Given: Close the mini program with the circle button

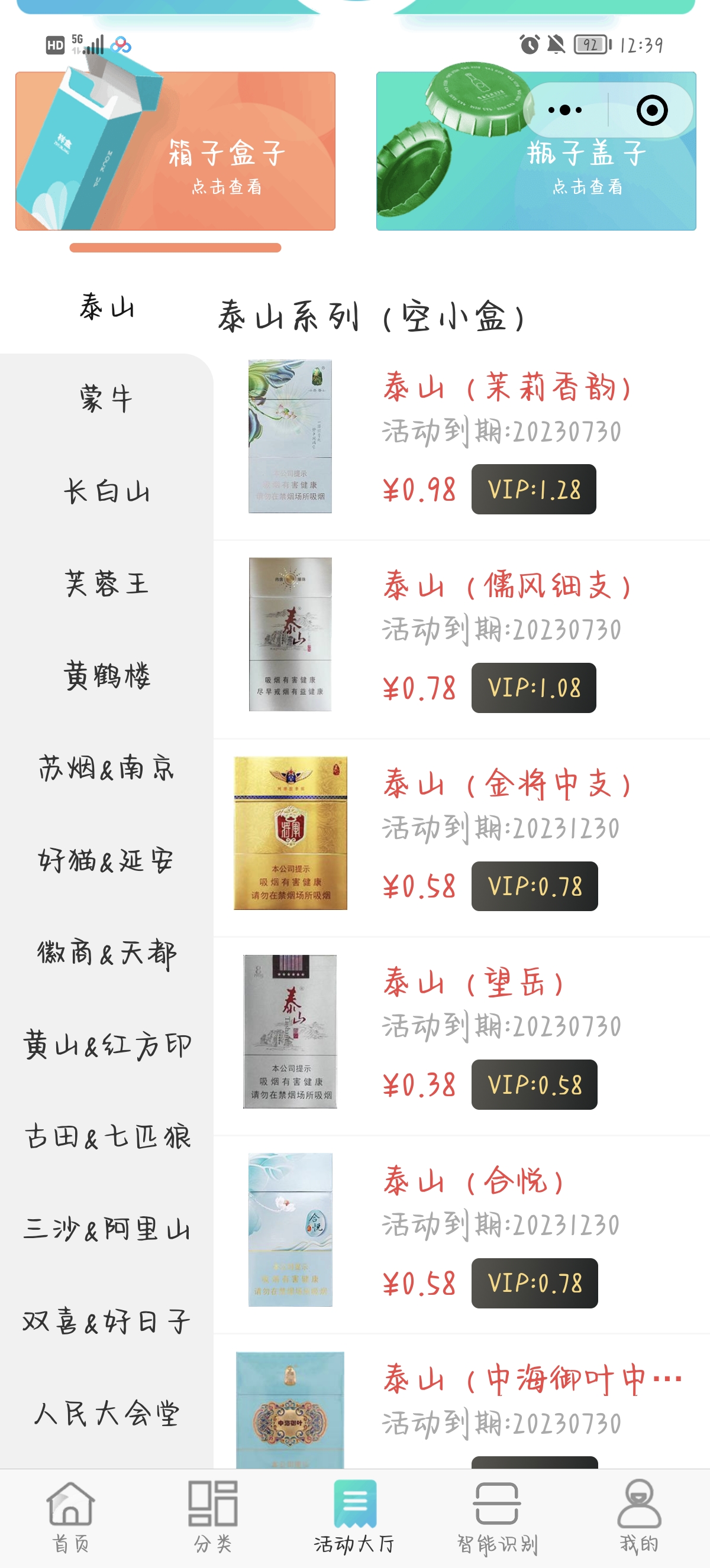Looking at the screenshot, I should click(x=651, y=110).
